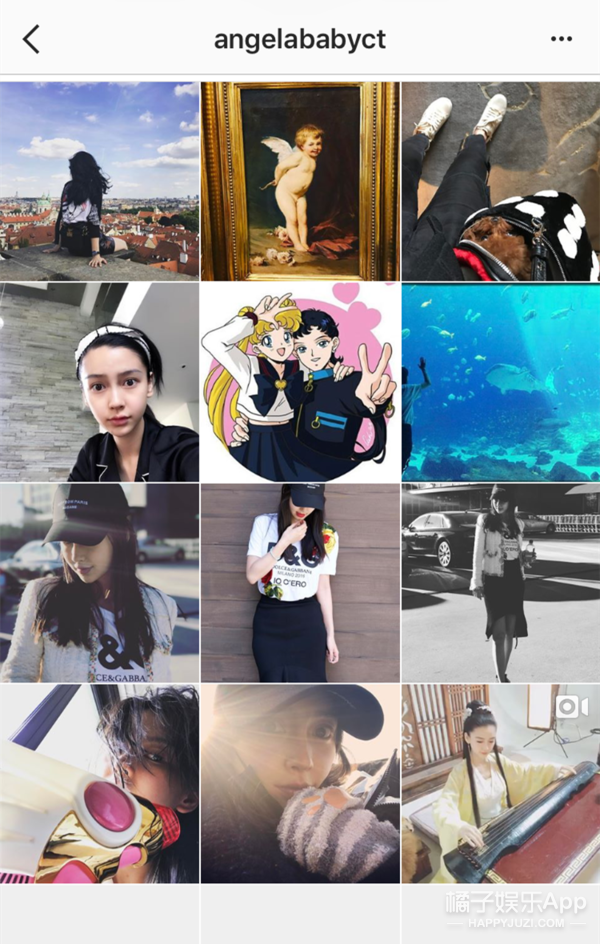The width and height of the screenshot is (600, 944).
Task: Open the framed cupid painting post
Action: pos(299,181)
